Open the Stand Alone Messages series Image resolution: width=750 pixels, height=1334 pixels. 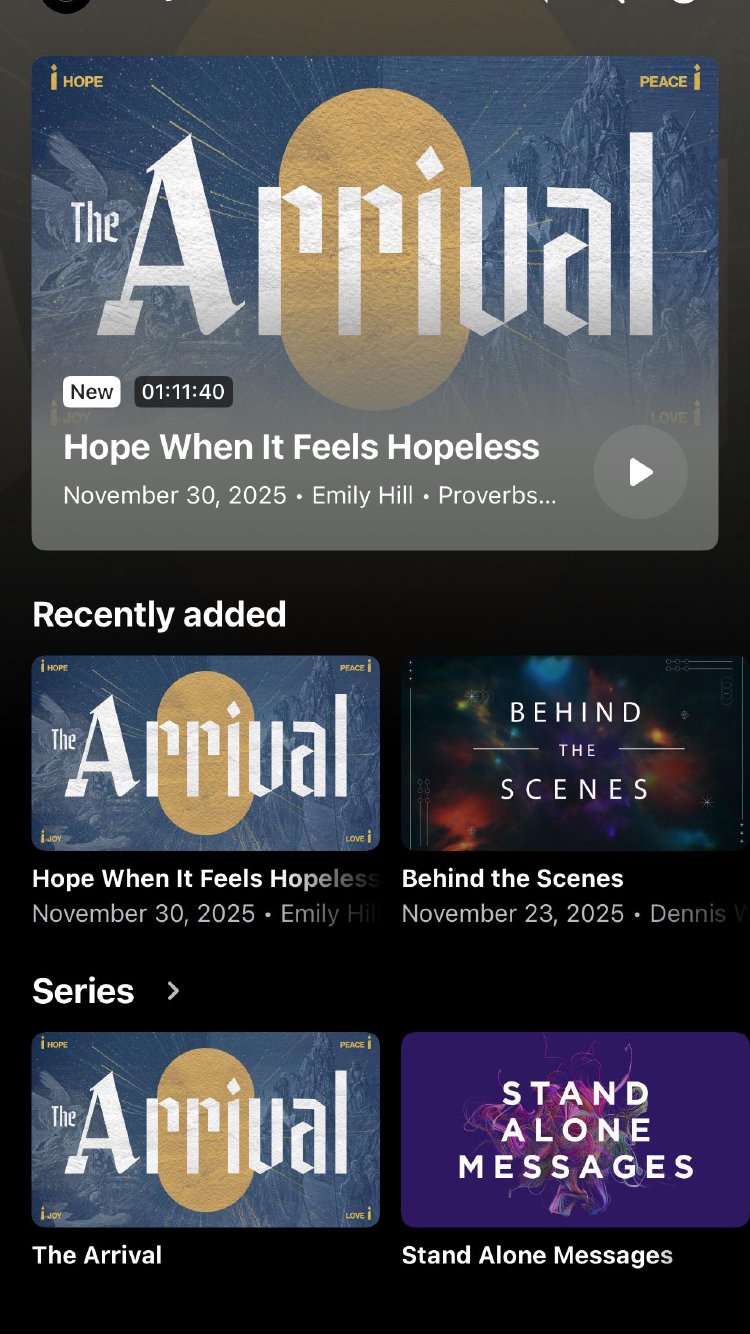[x=575, y=1129]
